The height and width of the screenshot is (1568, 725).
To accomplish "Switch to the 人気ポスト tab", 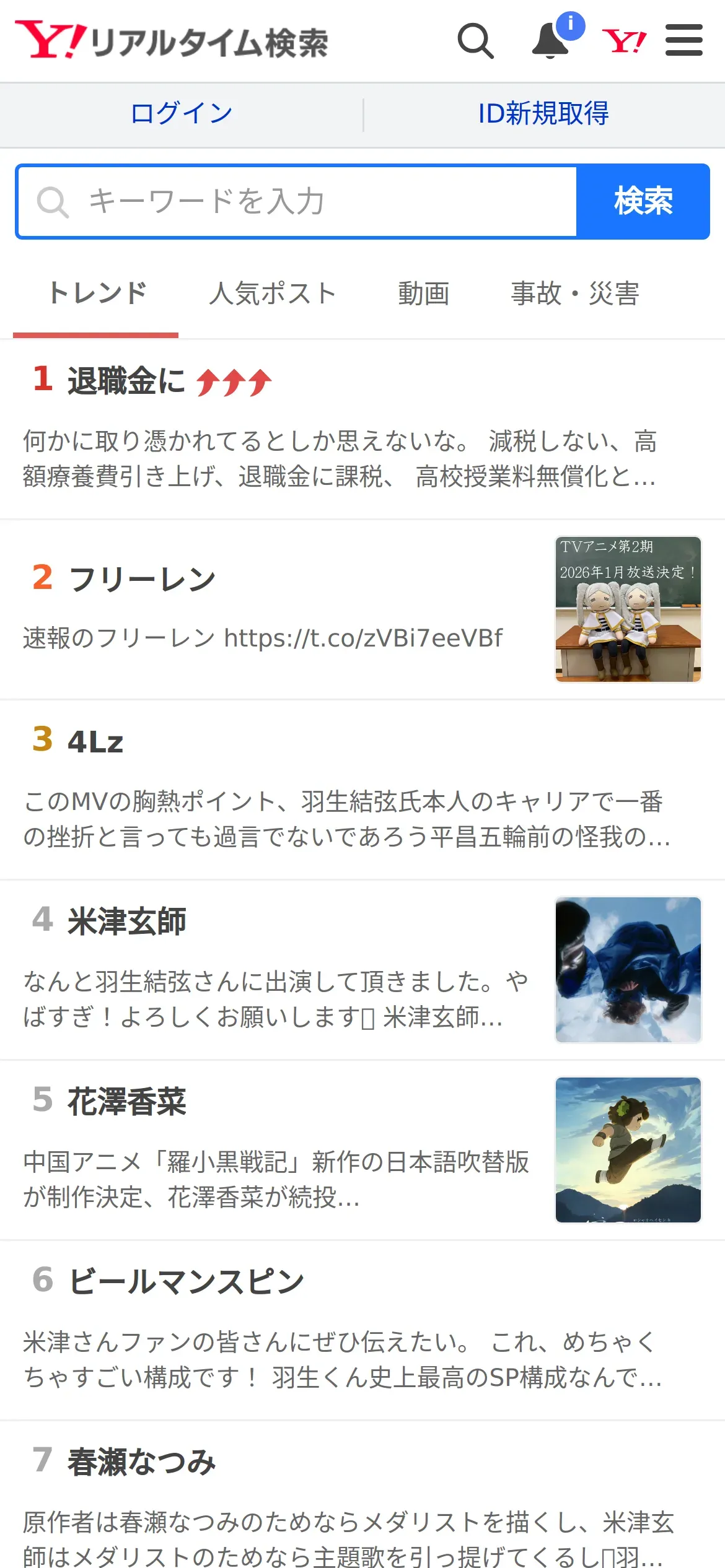I will click(273, 294).
